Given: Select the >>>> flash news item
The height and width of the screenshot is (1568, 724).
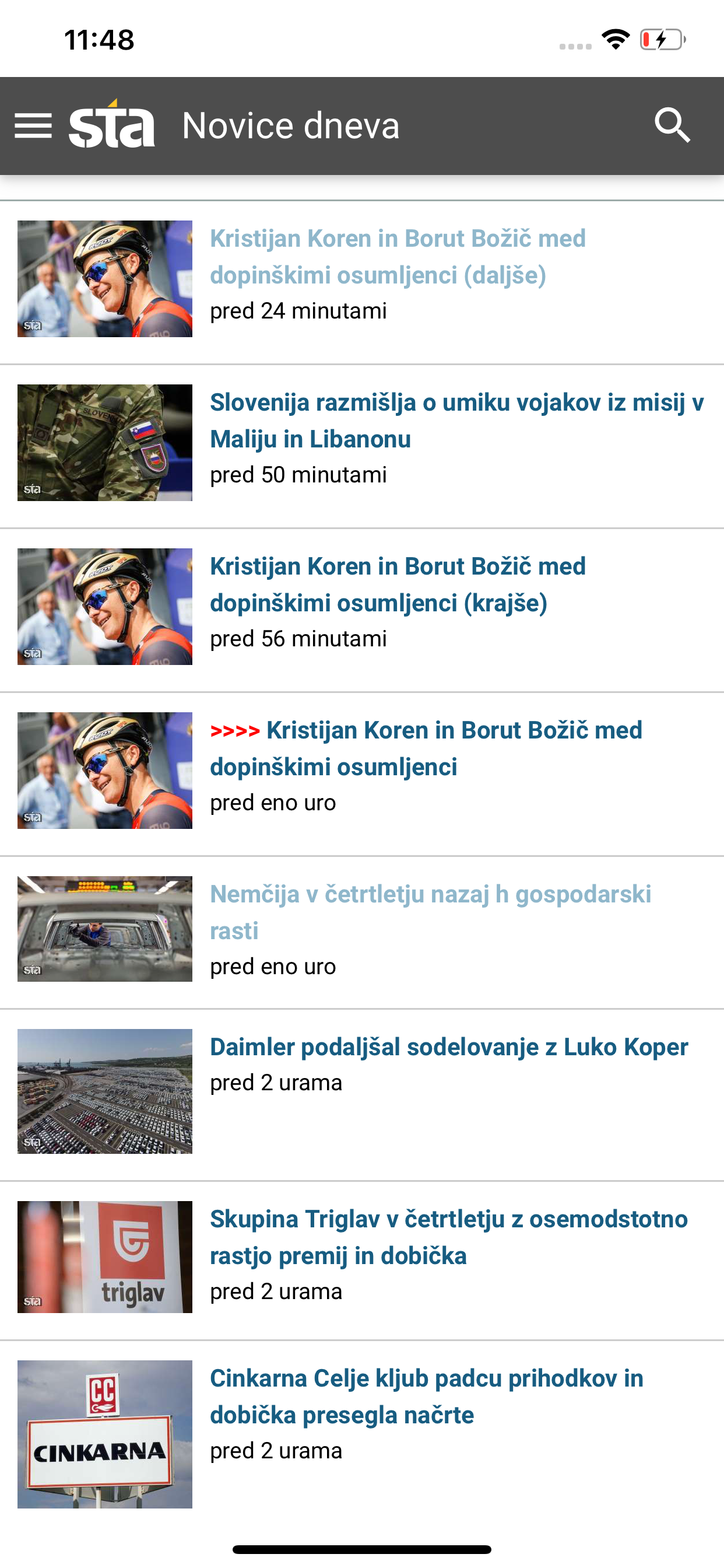Looking at the screenshot, I should 426,748.
